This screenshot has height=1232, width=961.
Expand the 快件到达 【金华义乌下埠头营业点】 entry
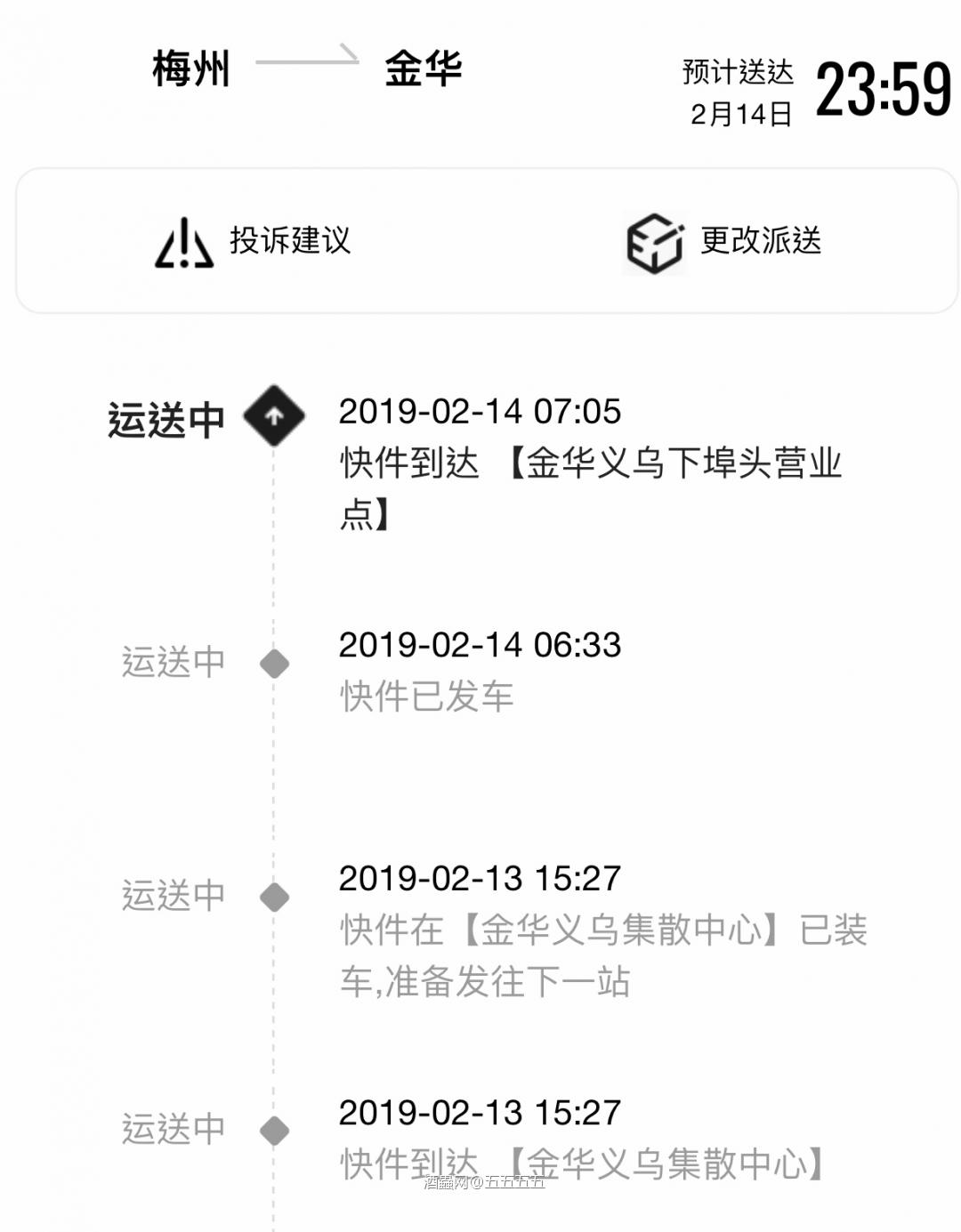tap(592, 485)
